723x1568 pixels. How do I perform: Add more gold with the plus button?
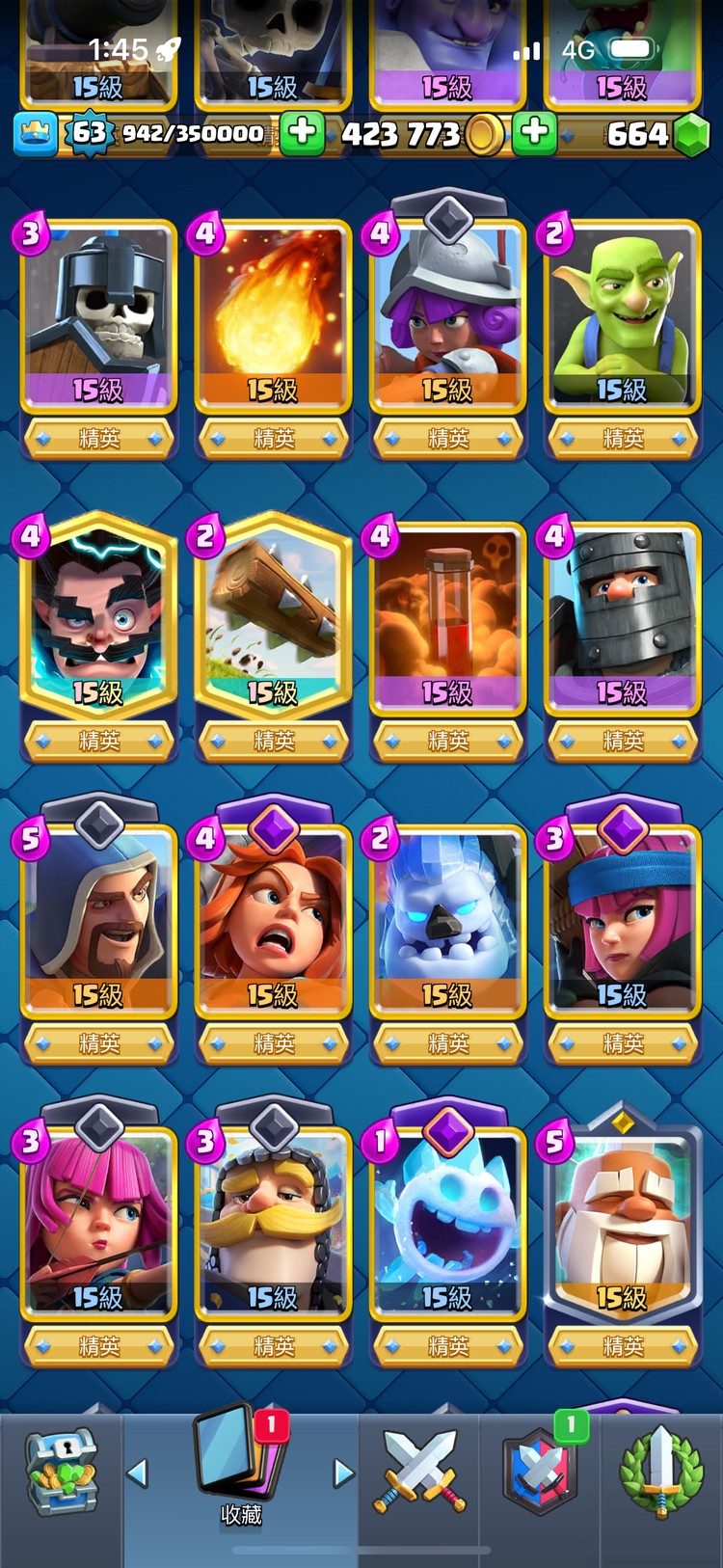click(x=534, y=133)
